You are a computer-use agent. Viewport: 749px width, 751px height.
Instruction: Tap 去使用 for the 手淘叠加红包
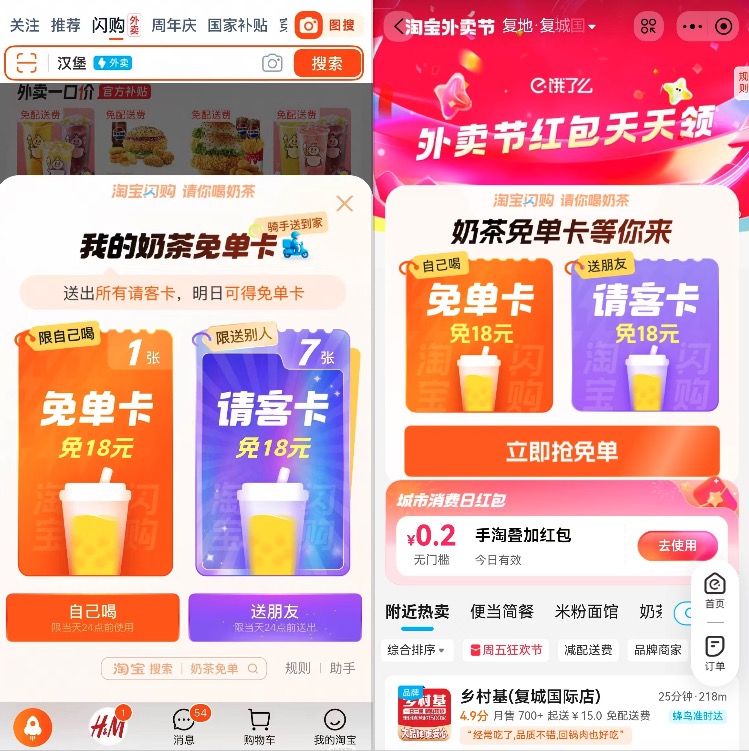coord(677,545)
